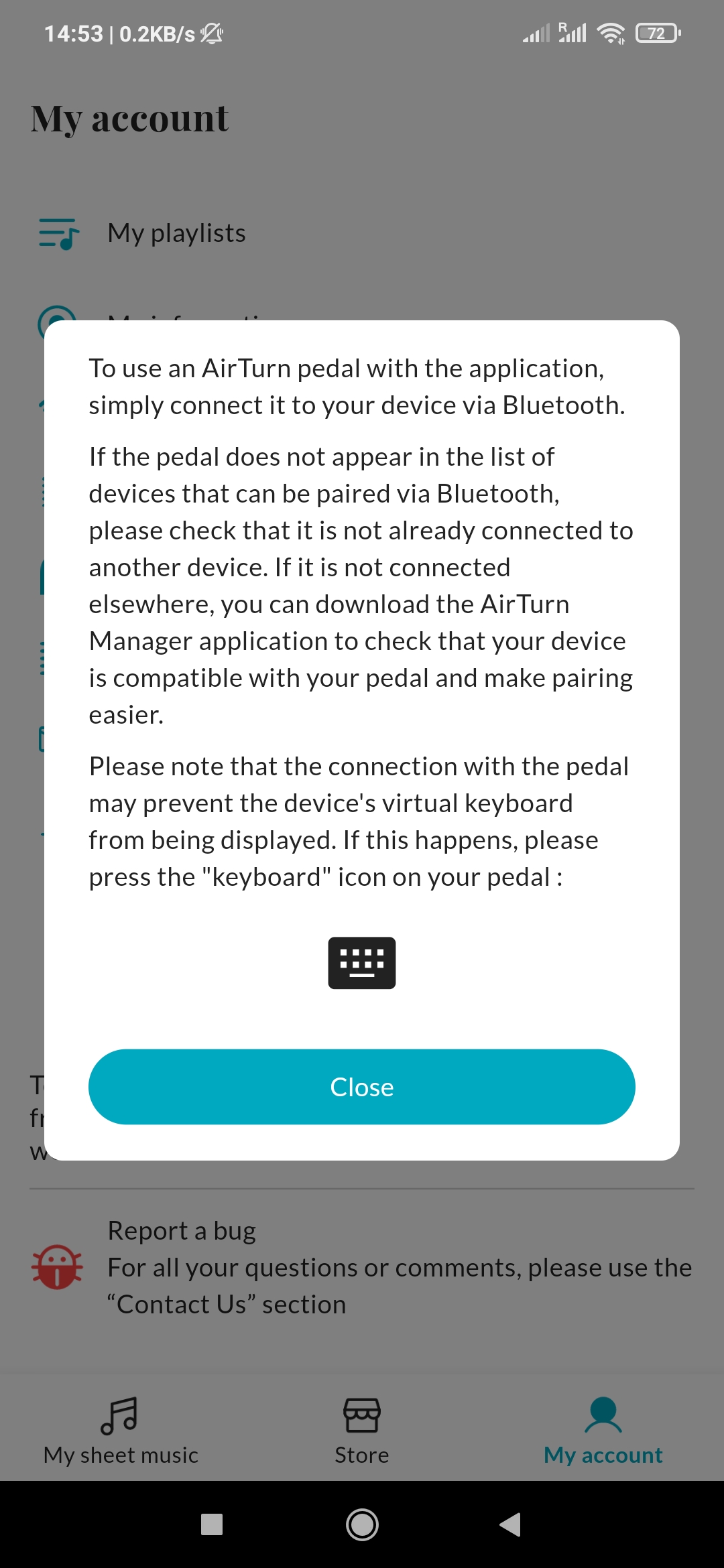Screen dimensions: 724x1568
Task: Open My playlists
Action: [176, 233]
